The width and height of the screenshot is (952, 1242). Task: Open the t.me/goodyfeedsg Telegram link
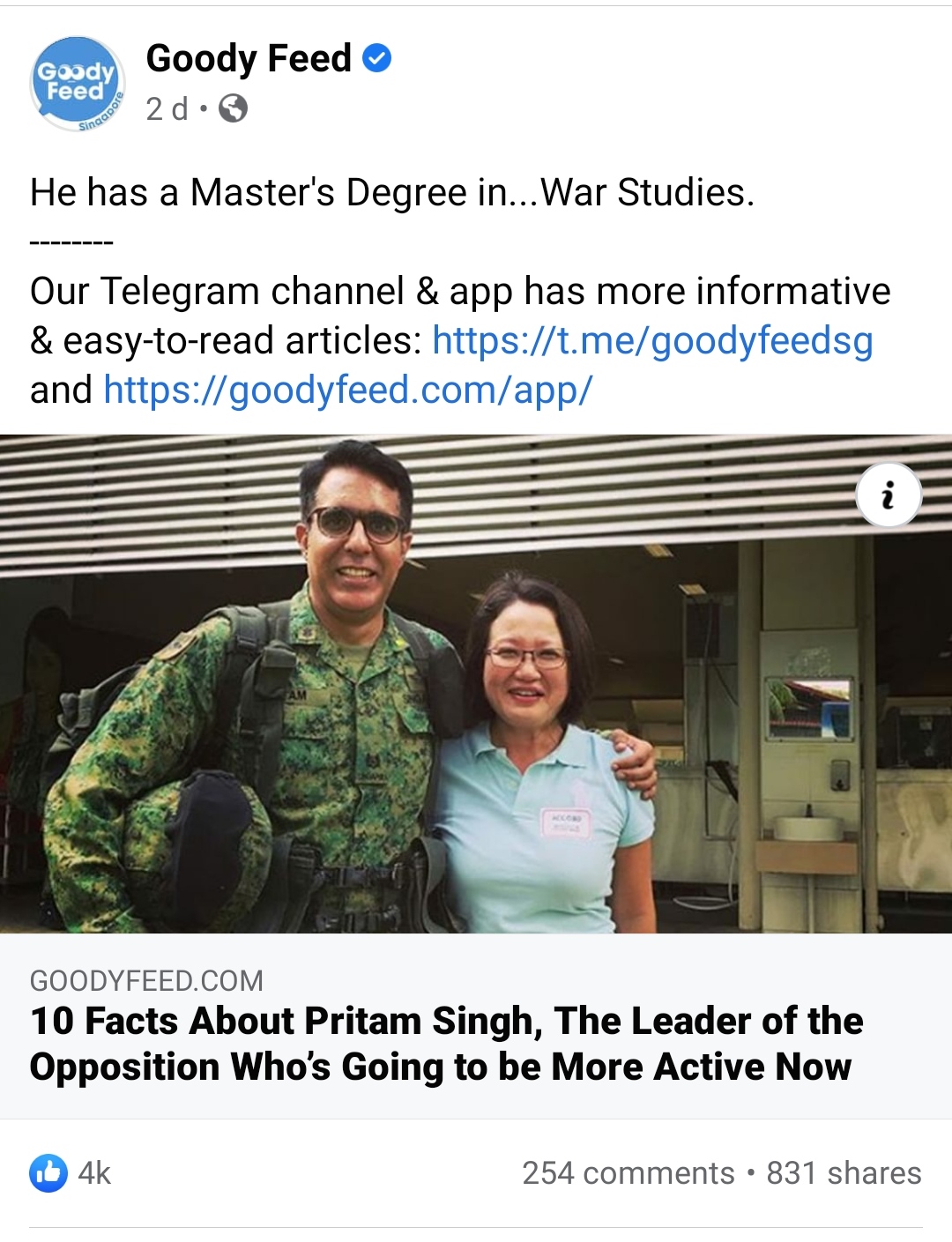coord(652,341)
